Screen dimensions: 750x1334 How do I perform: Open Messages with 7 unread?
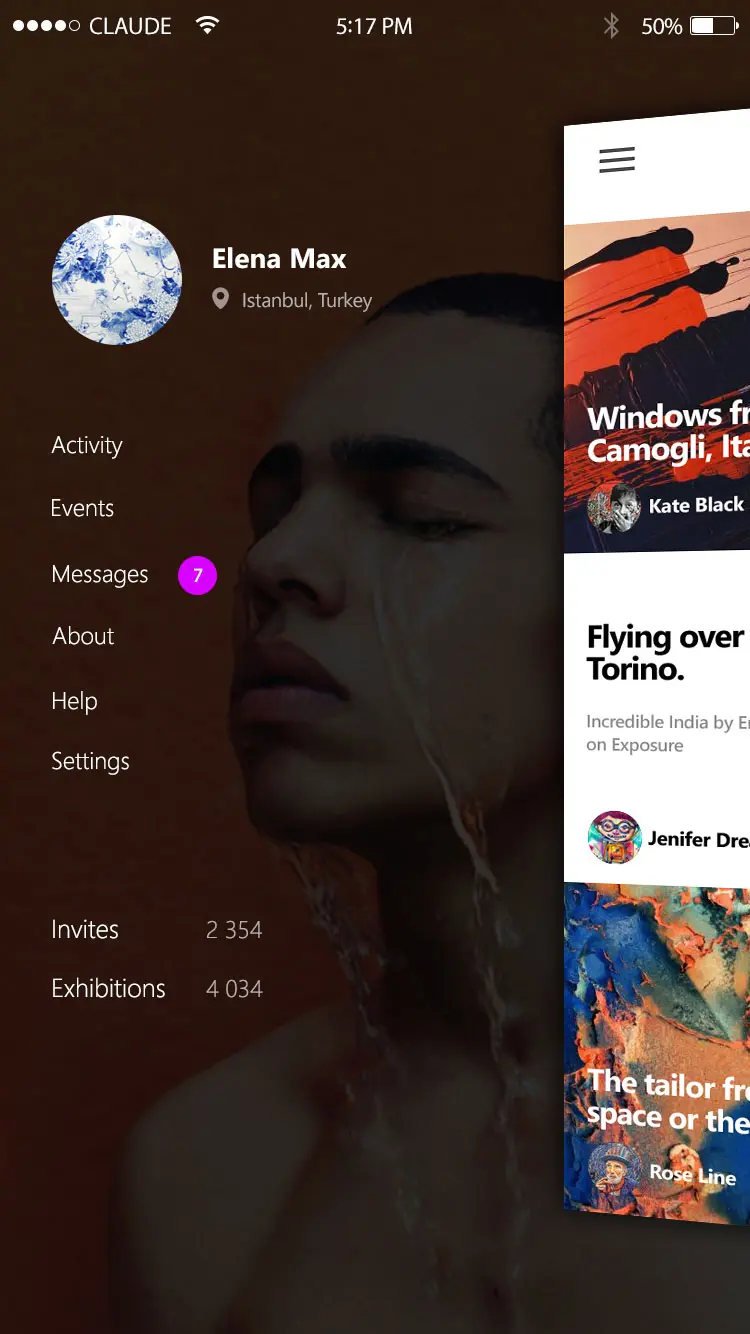[x=100, y=575]
